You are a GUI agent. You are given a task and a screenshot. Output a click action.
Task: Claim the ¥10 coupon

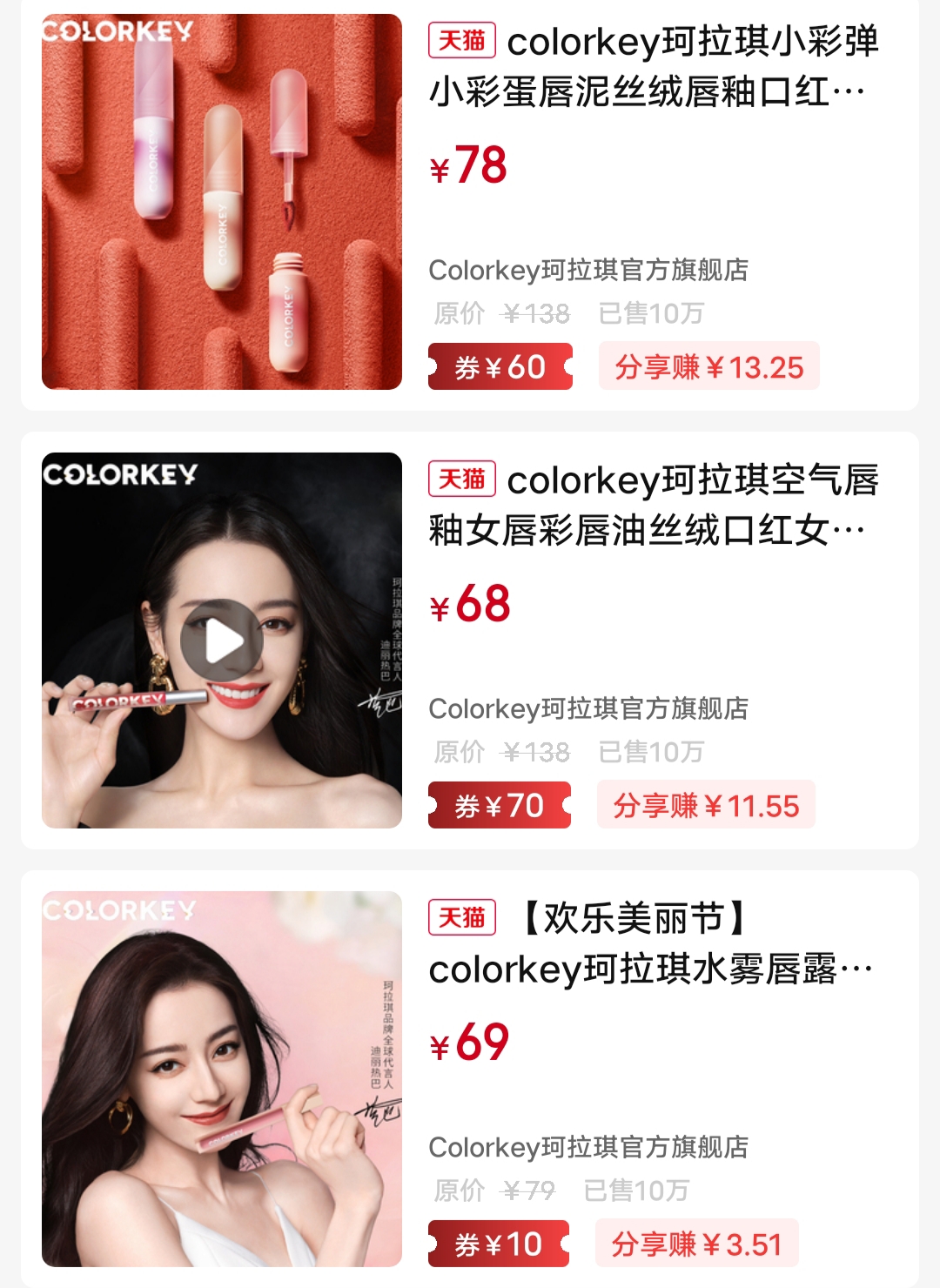(x=498, y=1244)
